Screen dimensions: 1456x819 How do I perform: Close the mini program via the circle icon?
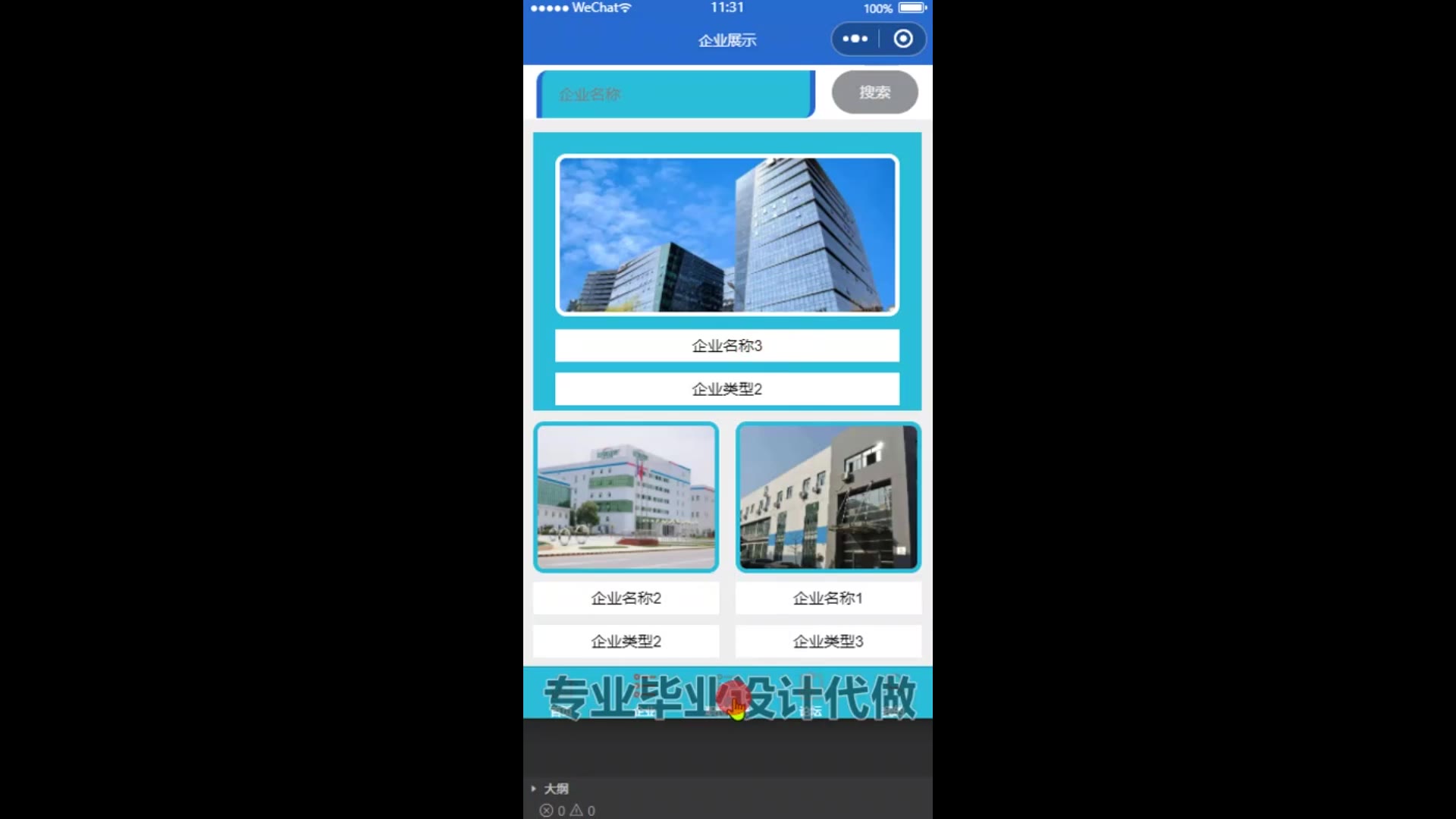coord(902,39)
